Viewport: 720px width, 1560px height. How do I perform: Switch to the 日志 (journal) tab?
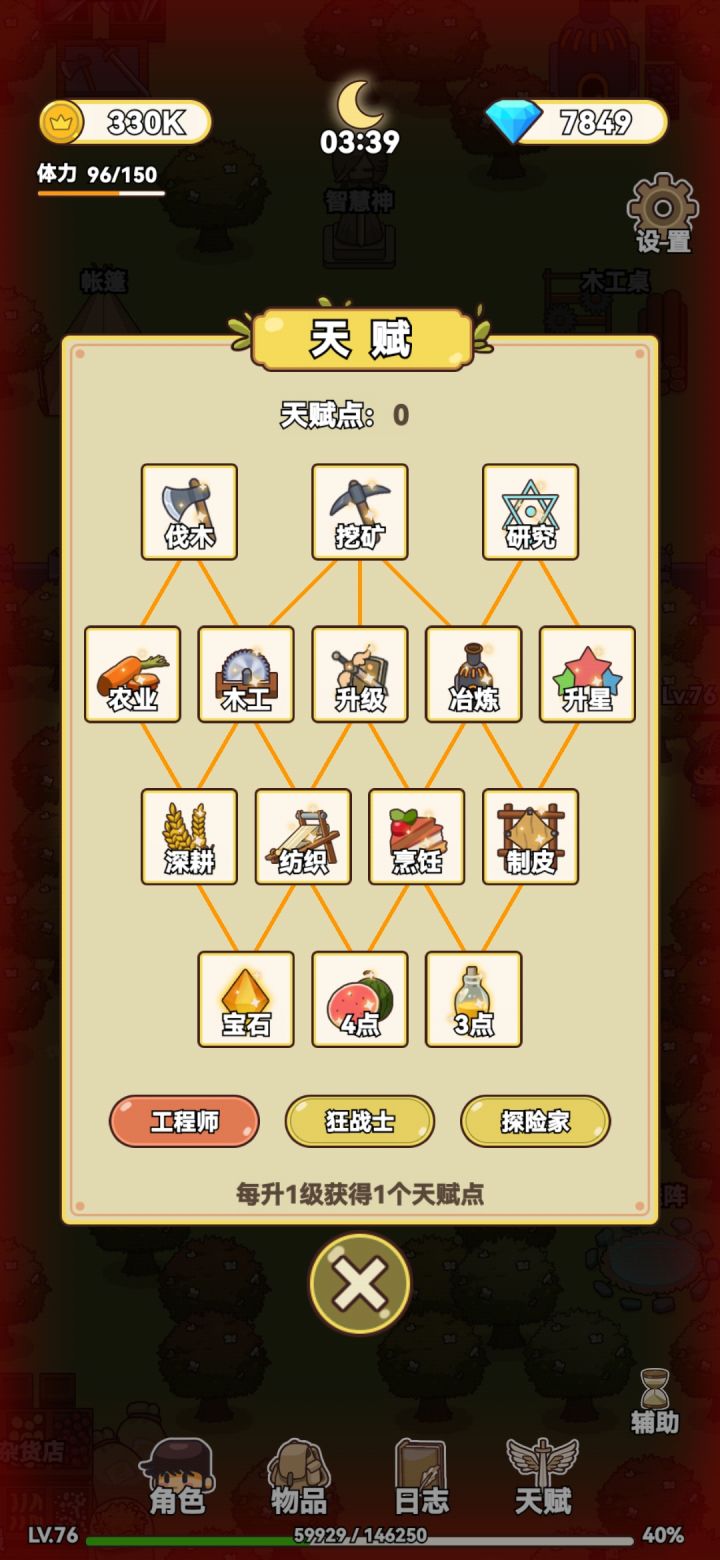[418, 1480]
